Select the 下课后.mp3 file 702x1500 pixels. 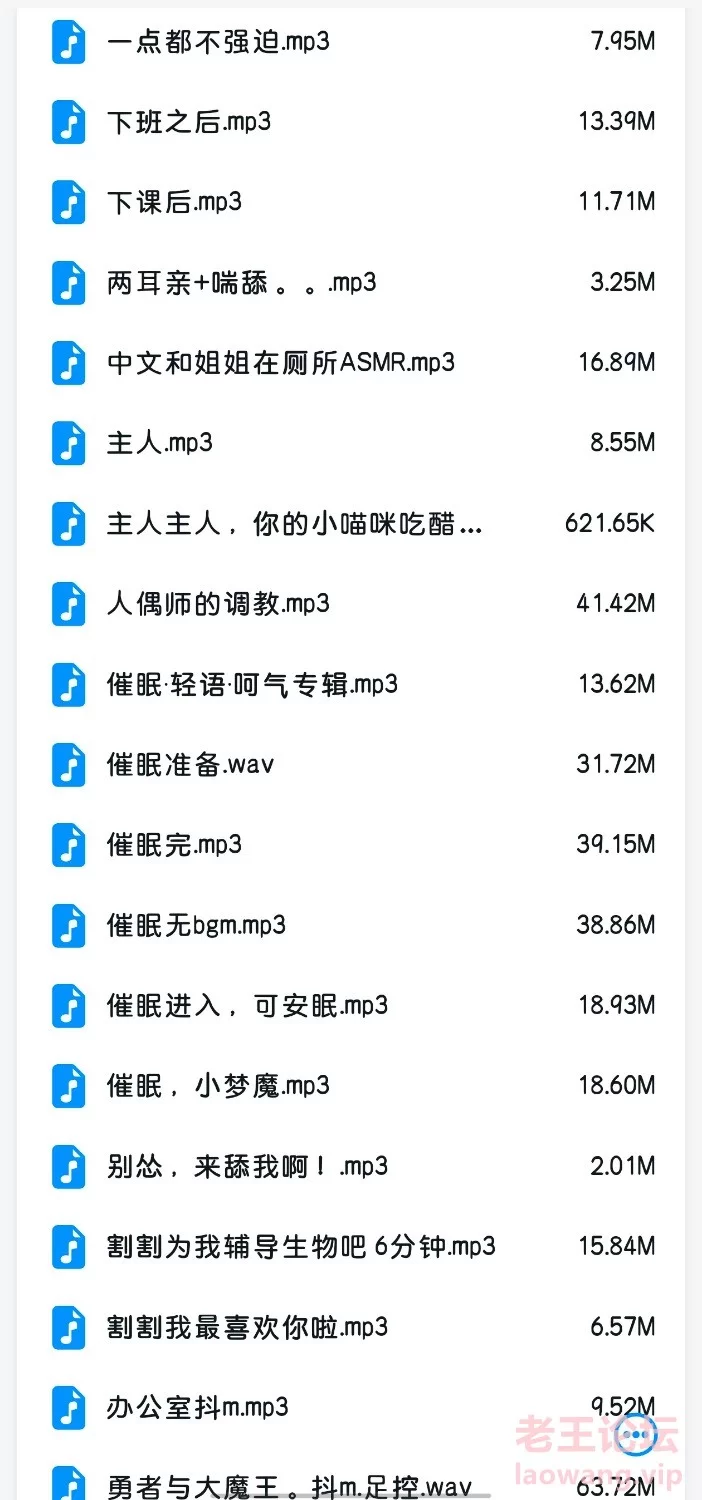[351, 202]
